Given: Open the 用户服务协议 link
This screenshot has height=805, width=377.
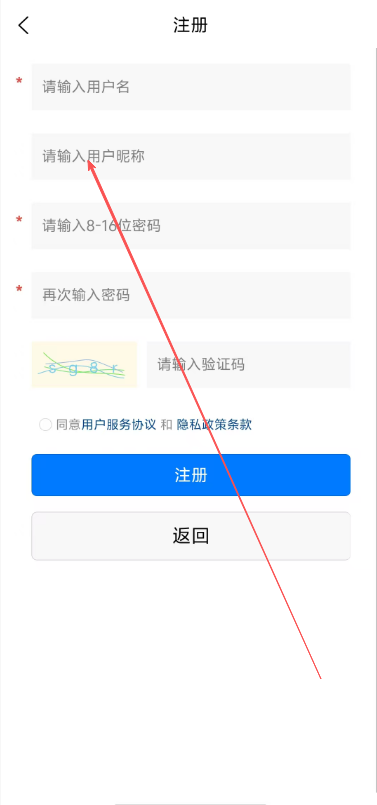Looking at the screenshot, I should [x=119, y=425].
